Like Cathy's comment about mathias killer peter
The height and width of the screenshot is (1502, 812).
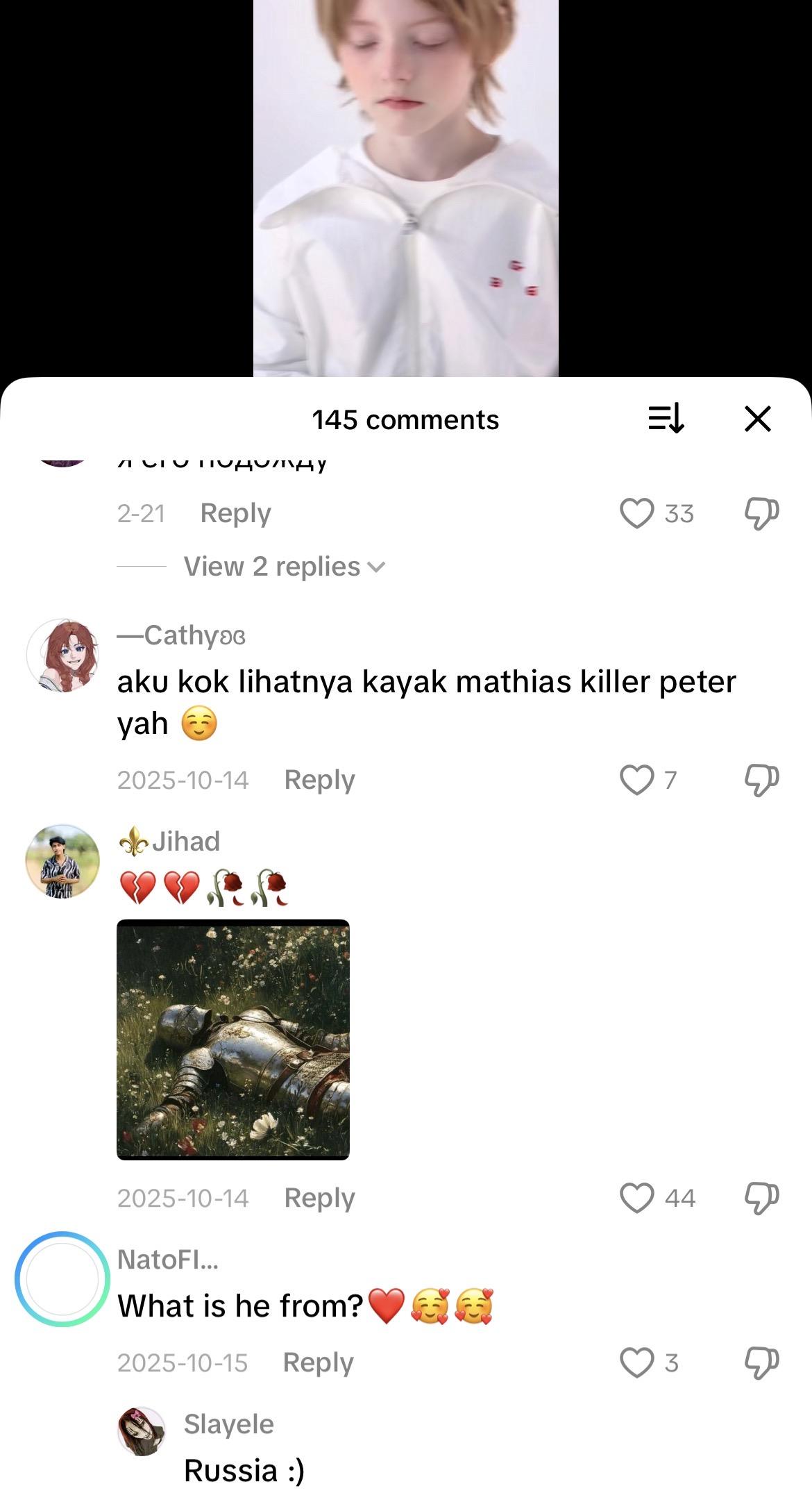tap(636, 780)
